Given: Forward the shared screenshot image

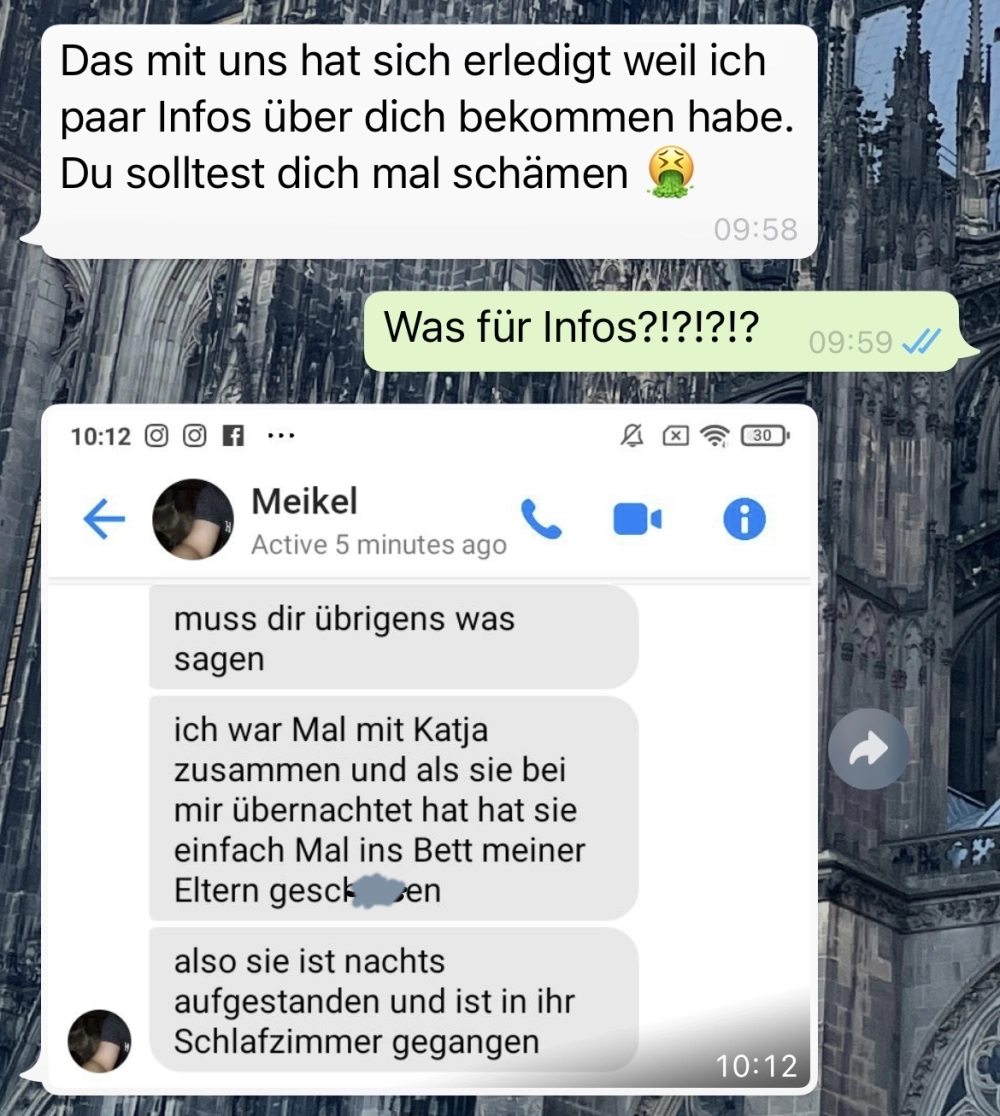Looking at the screenshot, I should [x=868, y=749].
